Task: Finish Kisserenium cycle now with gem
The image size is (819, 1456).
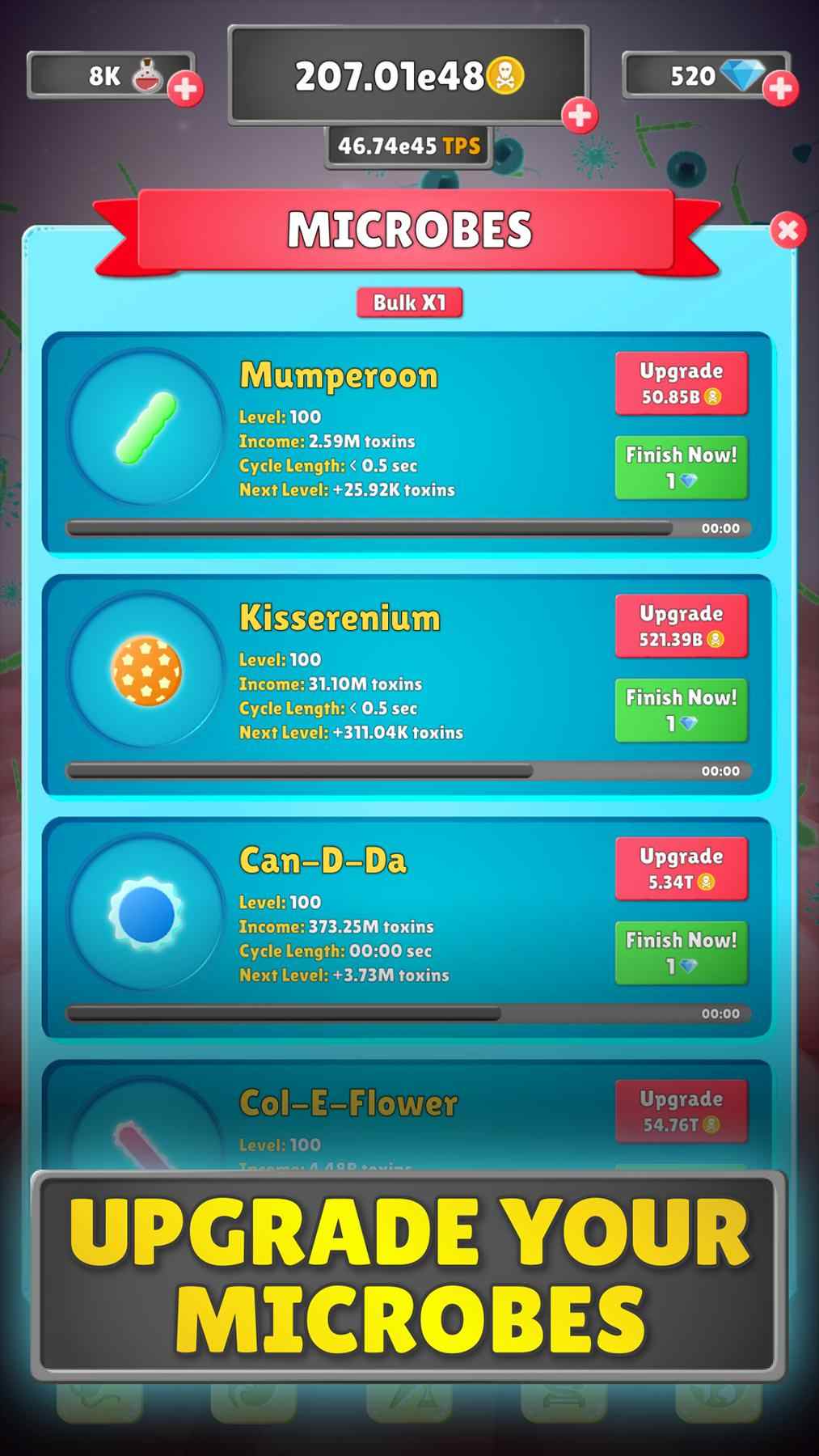Action: (x=681, y=709)
